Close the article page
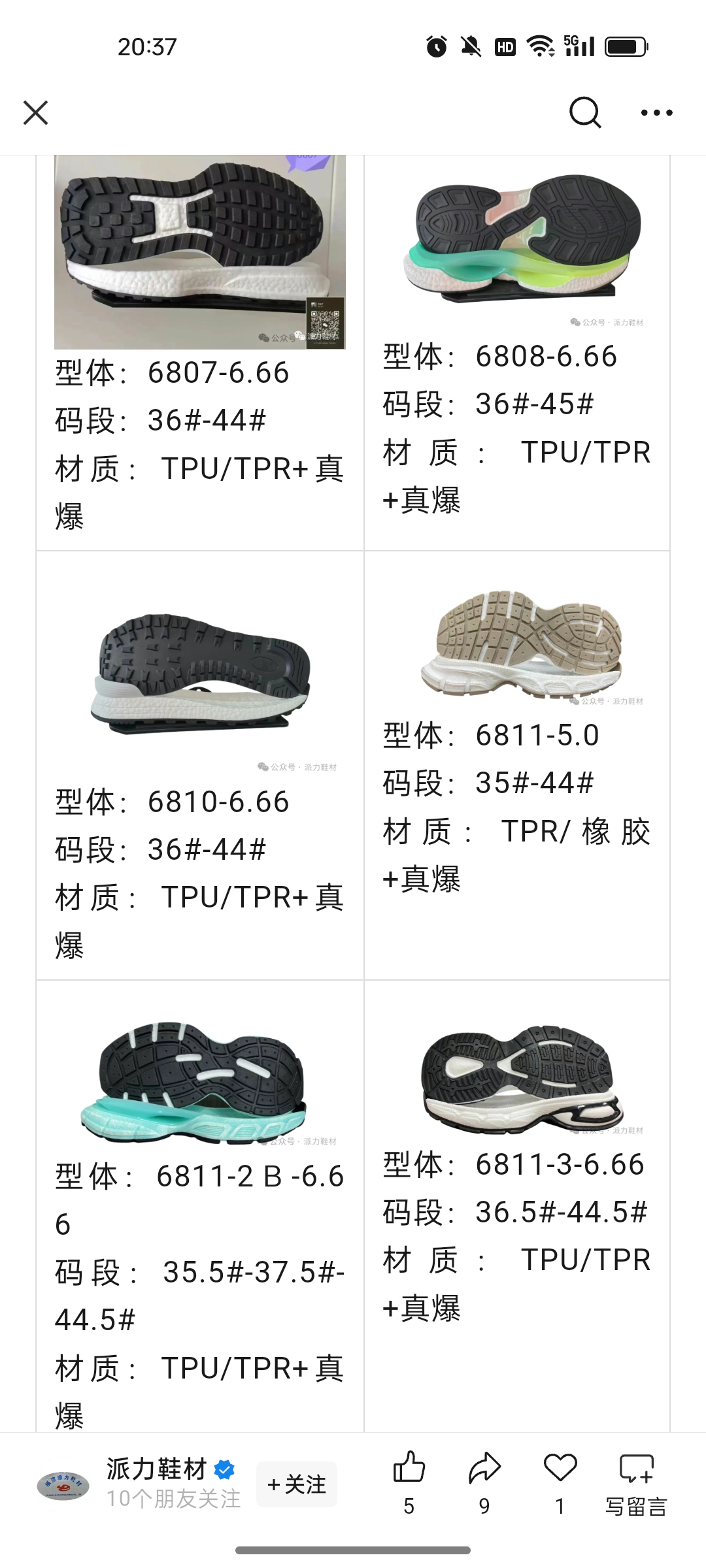Screen dimensions: 706x1568 [36, 112]
